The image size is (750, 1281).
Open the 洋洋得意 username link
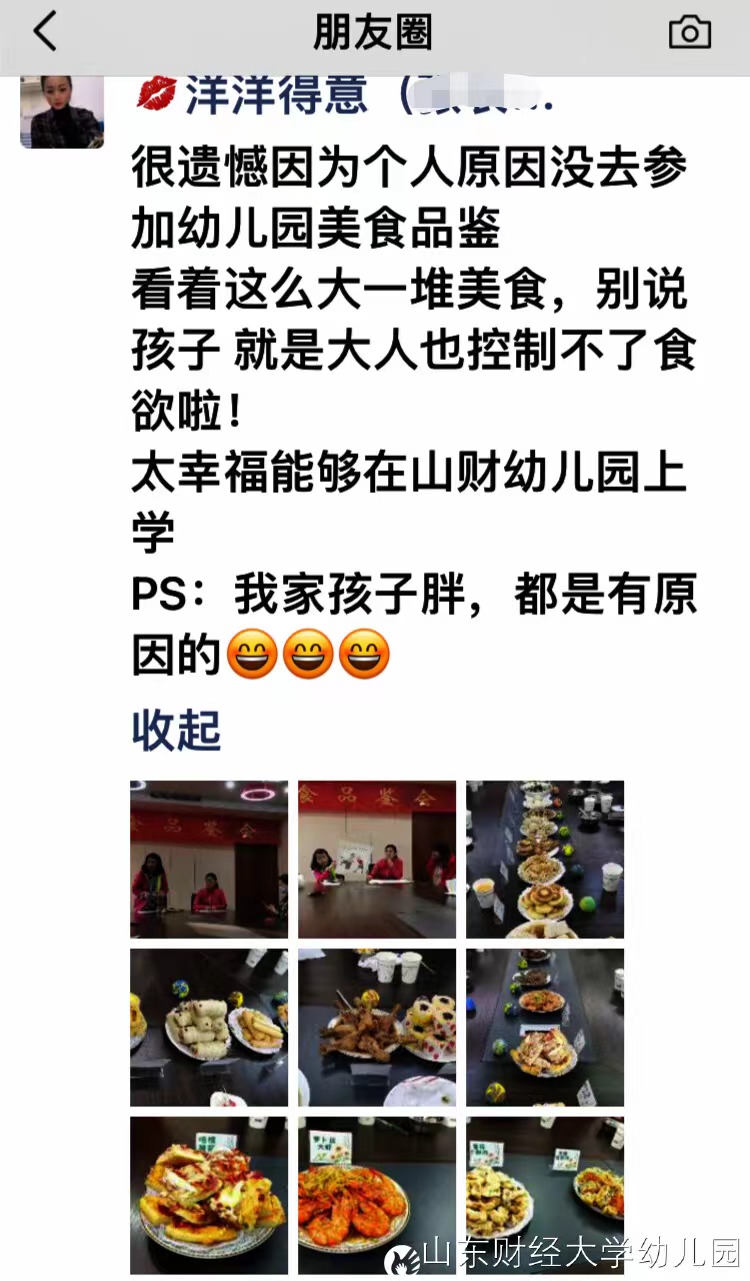pyautogui.click(x=275, y=95)
